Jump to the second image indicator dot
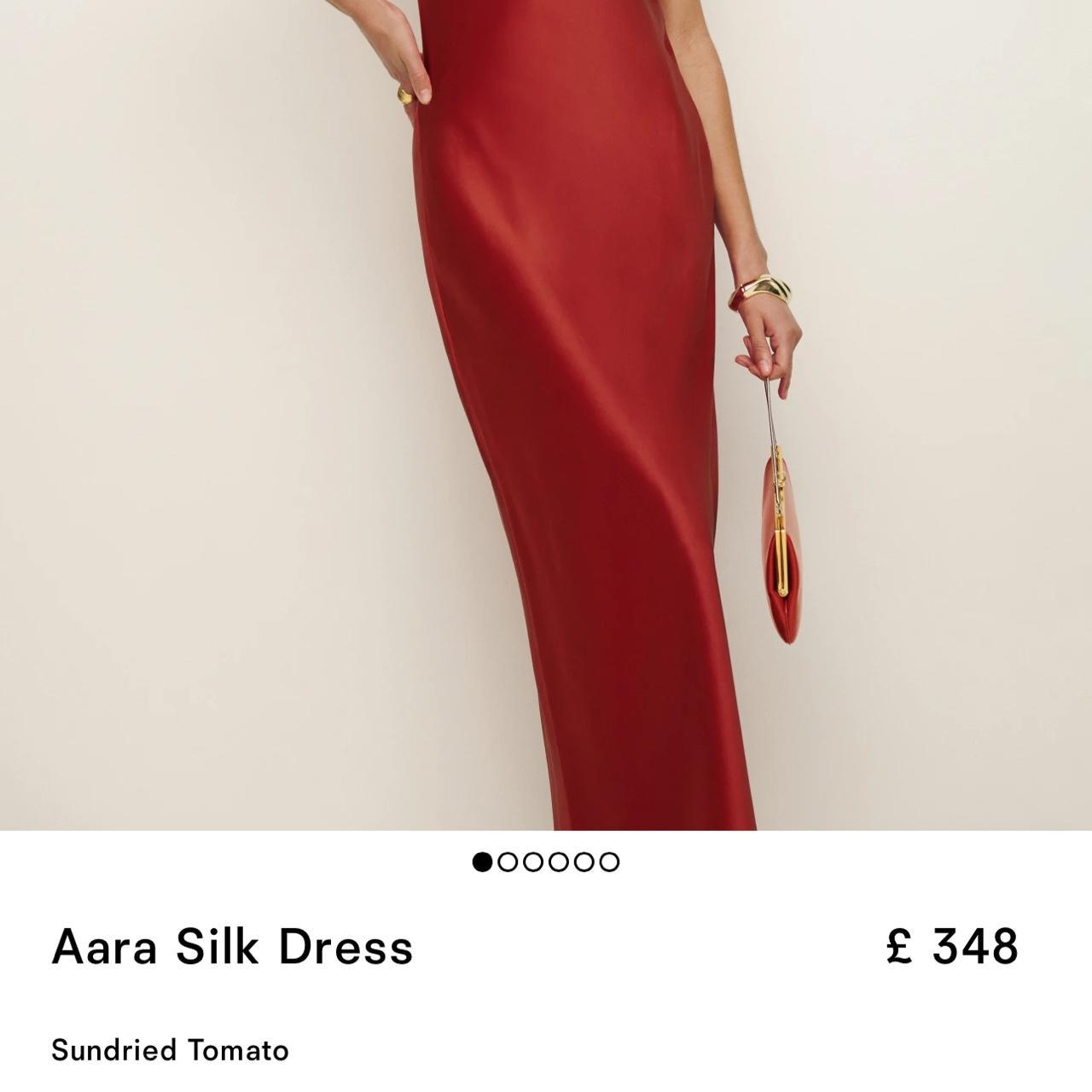The height and width of the screenshot is (1092, 1092). click(508, 862)
